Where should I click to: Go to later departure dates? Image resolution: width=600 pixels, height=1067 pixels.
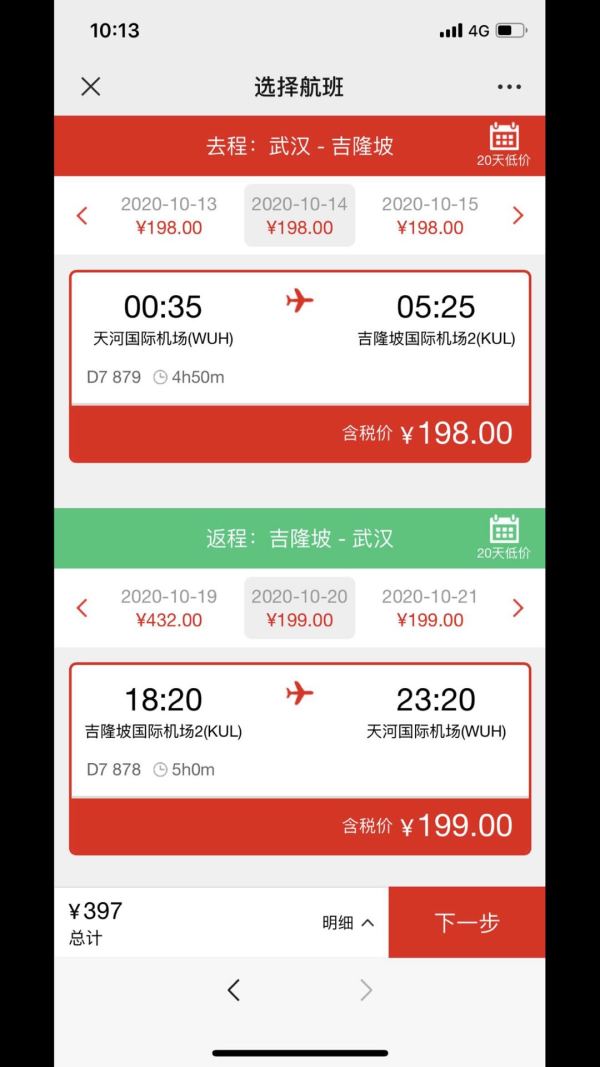click(518, 216)
